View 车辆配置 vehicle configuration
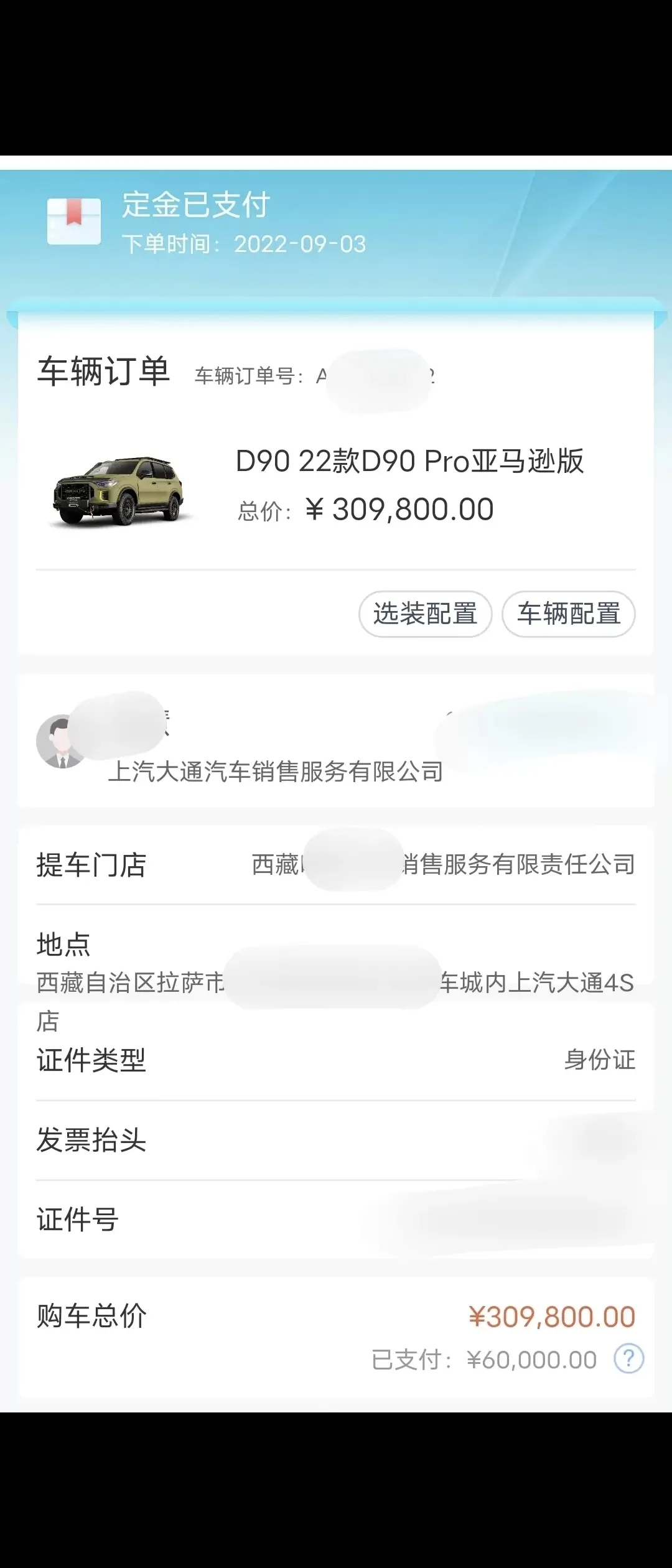The height and width of the screenshot is (1568, 672). point(569,614)
